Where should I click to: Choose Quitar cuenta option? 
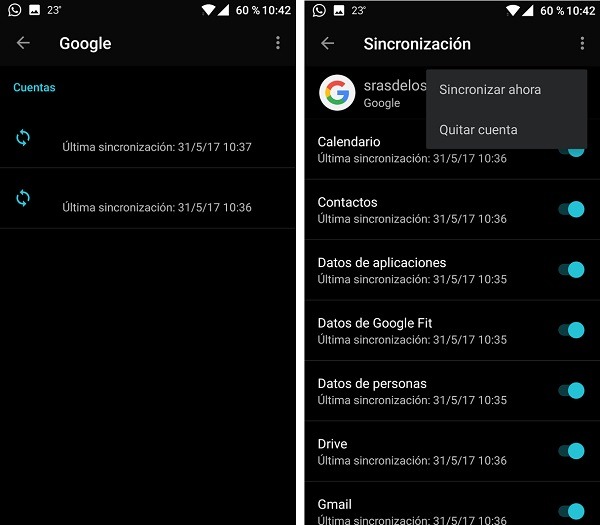[x=478, y=130]
